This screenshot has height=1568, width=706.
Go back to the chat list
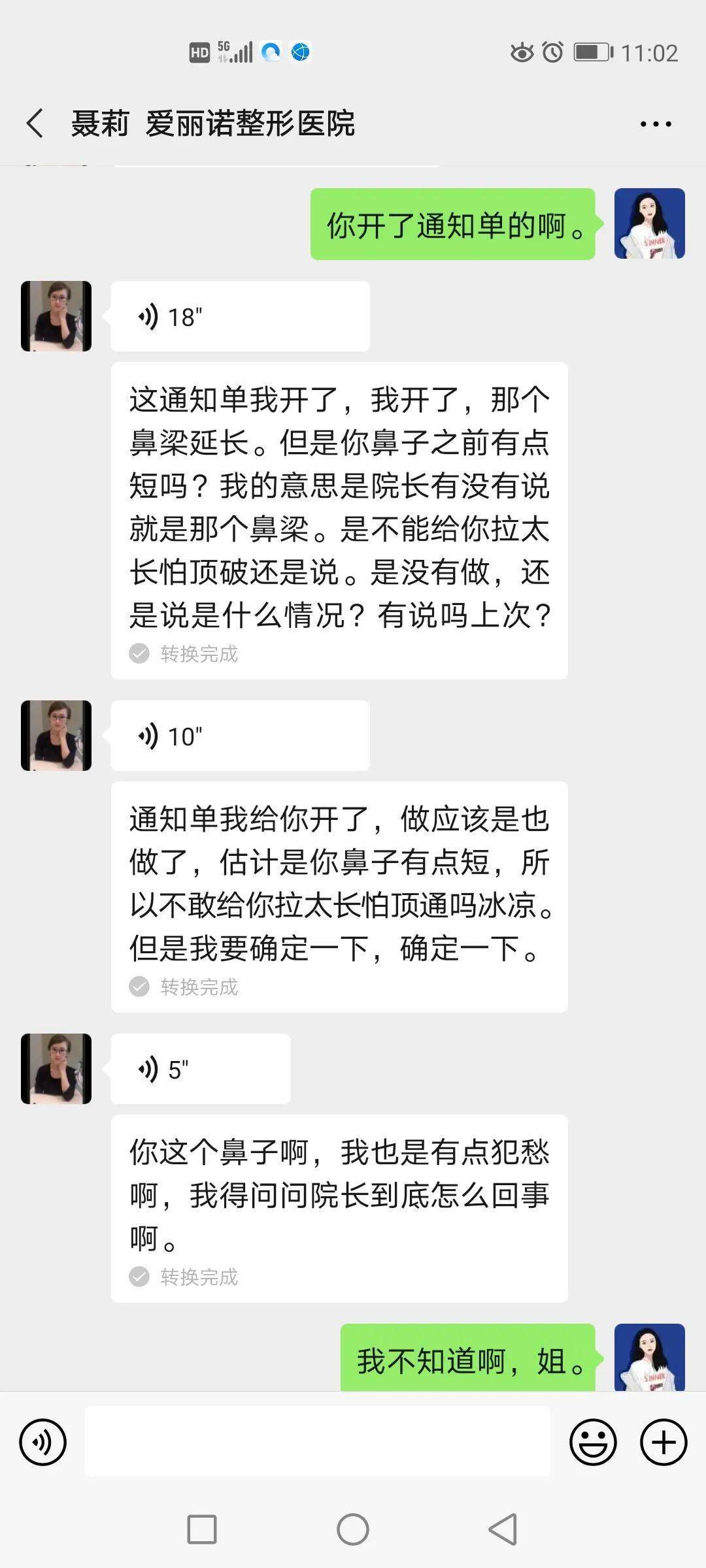pyautogui.click(x=35, y=123)
